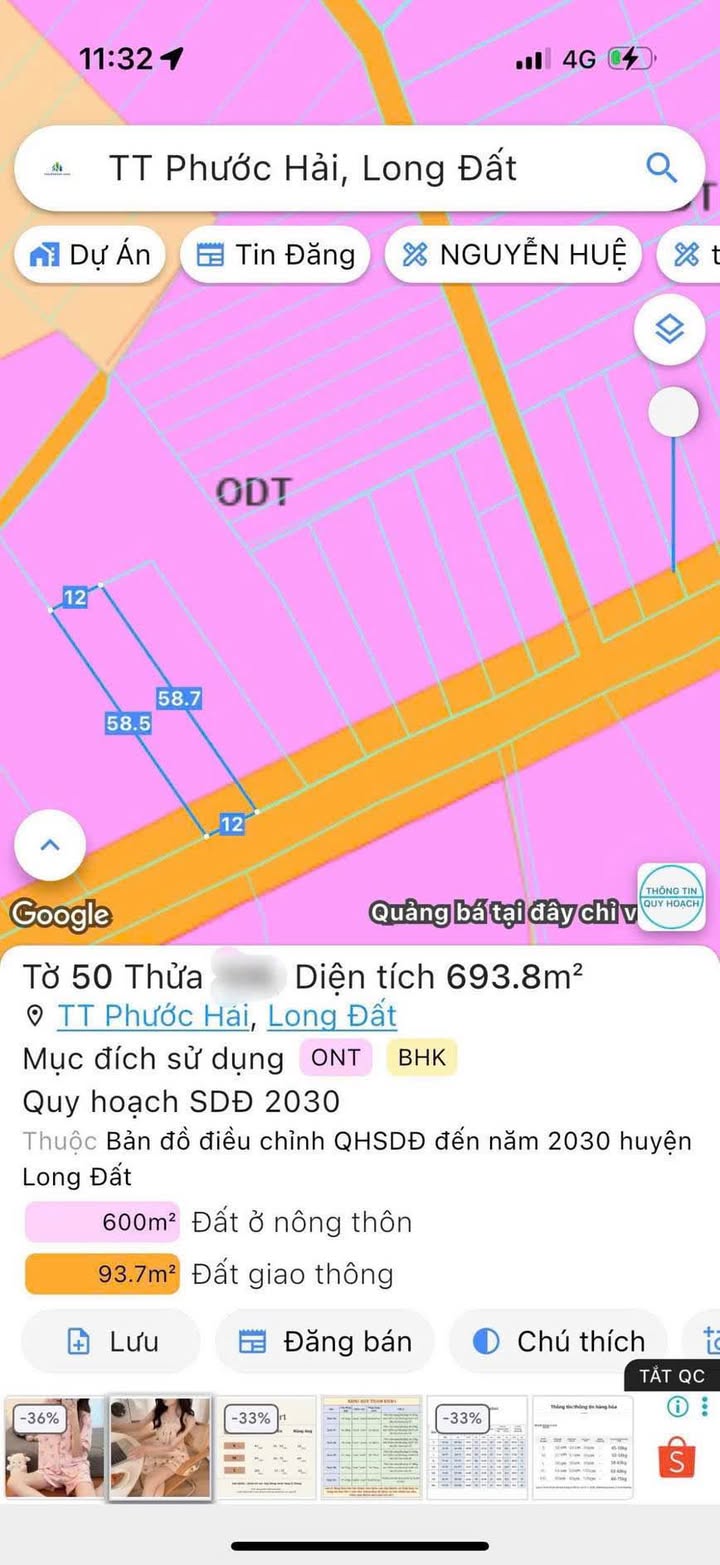Select the Dự Án chip

point(91,255)
